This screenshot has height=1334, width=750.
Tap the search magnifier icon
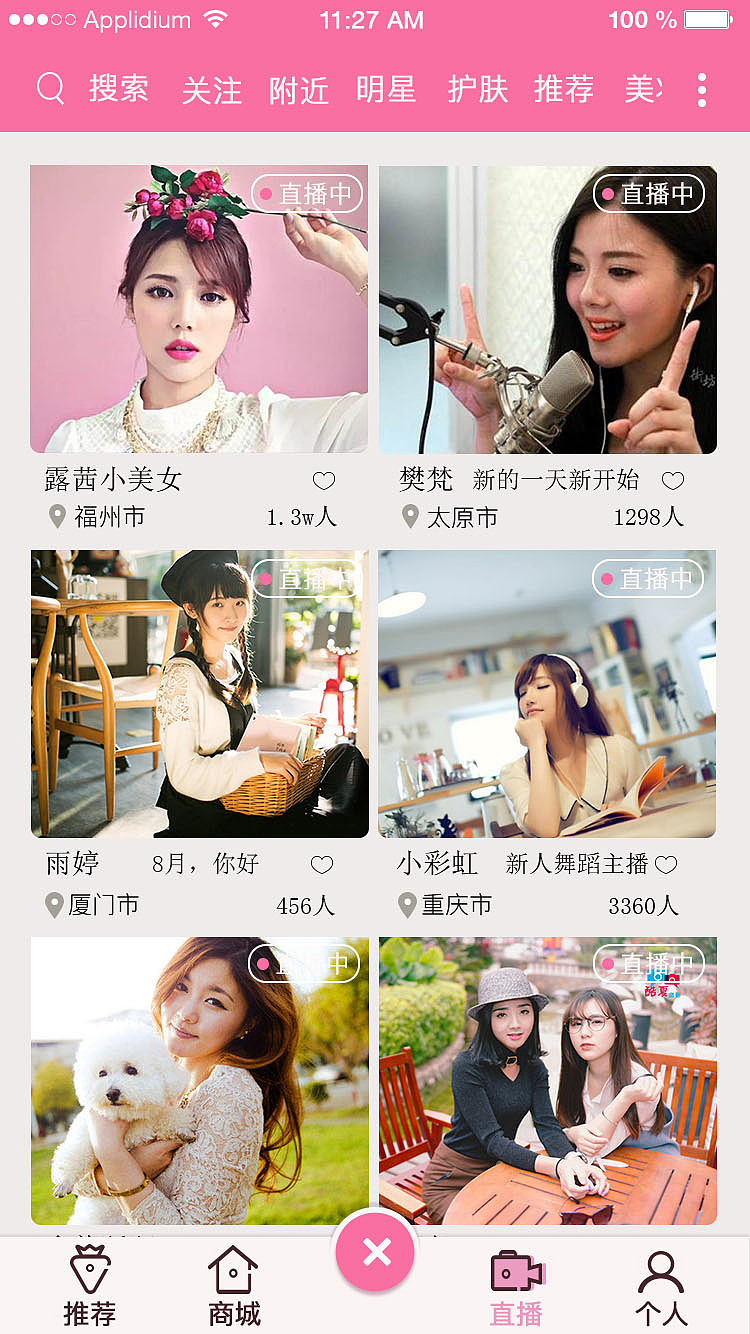click(x=50, y=89)
